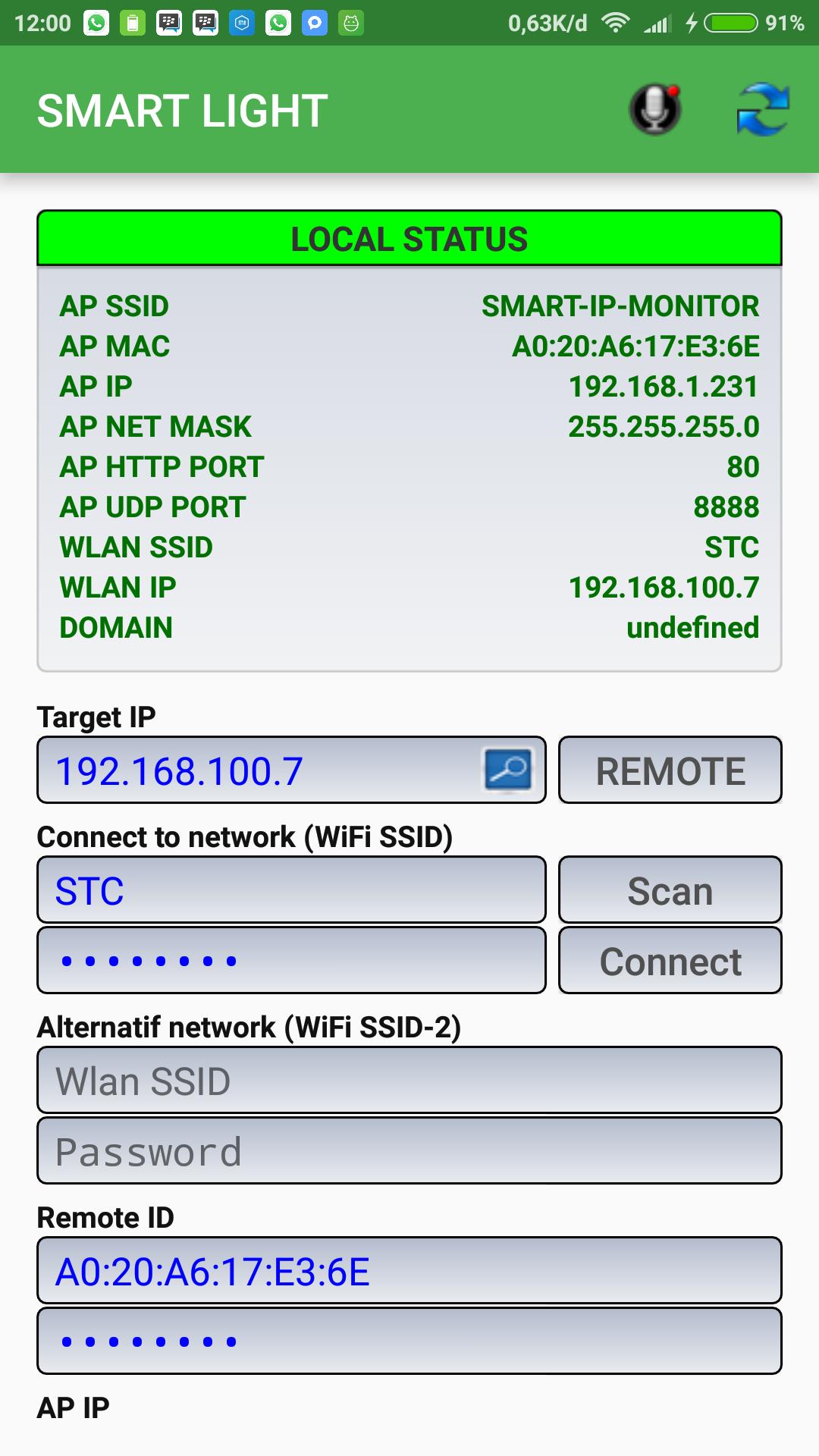Connect to the entered WiFi network

click(x=670, y=961)
